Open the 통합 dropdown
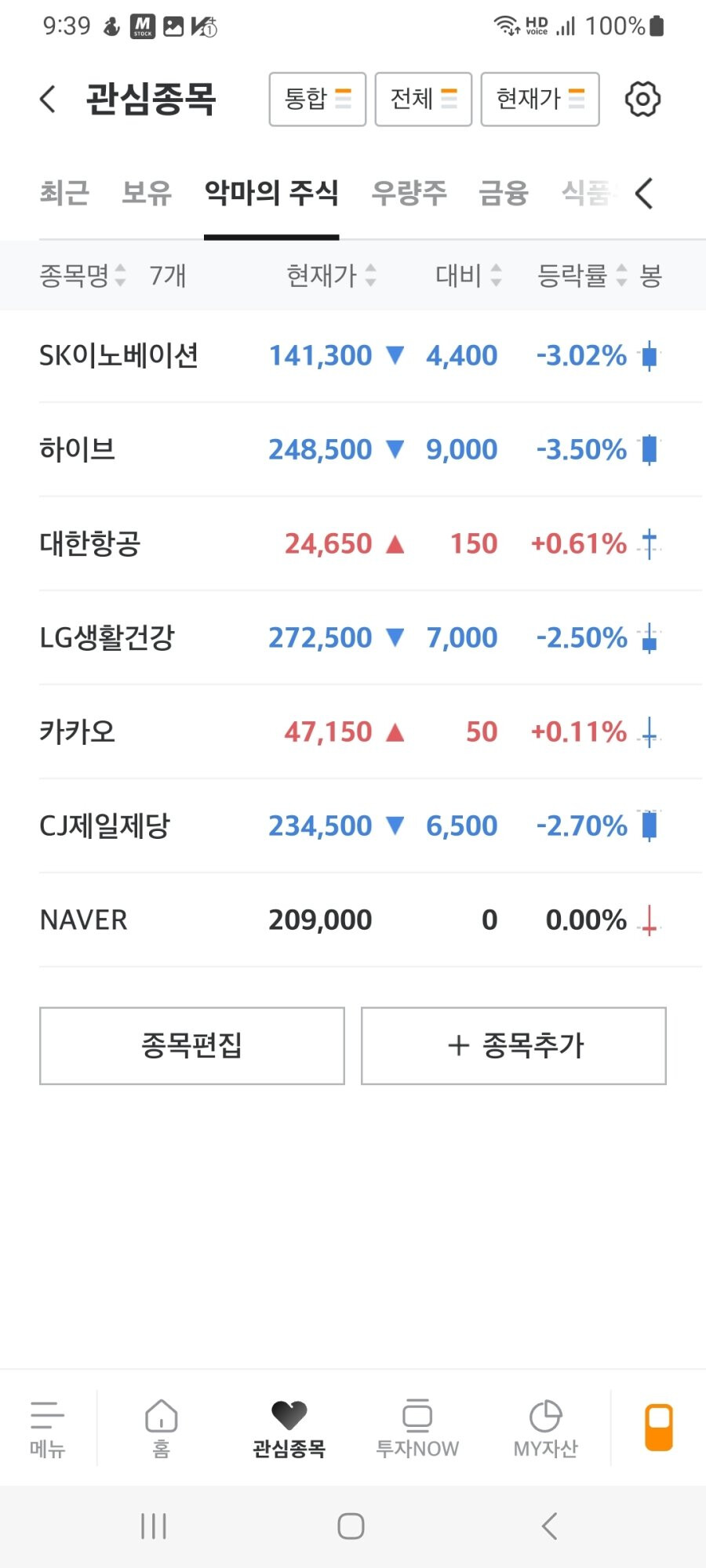The width and height of the screenshot is (706, 1568). point(318,100)
